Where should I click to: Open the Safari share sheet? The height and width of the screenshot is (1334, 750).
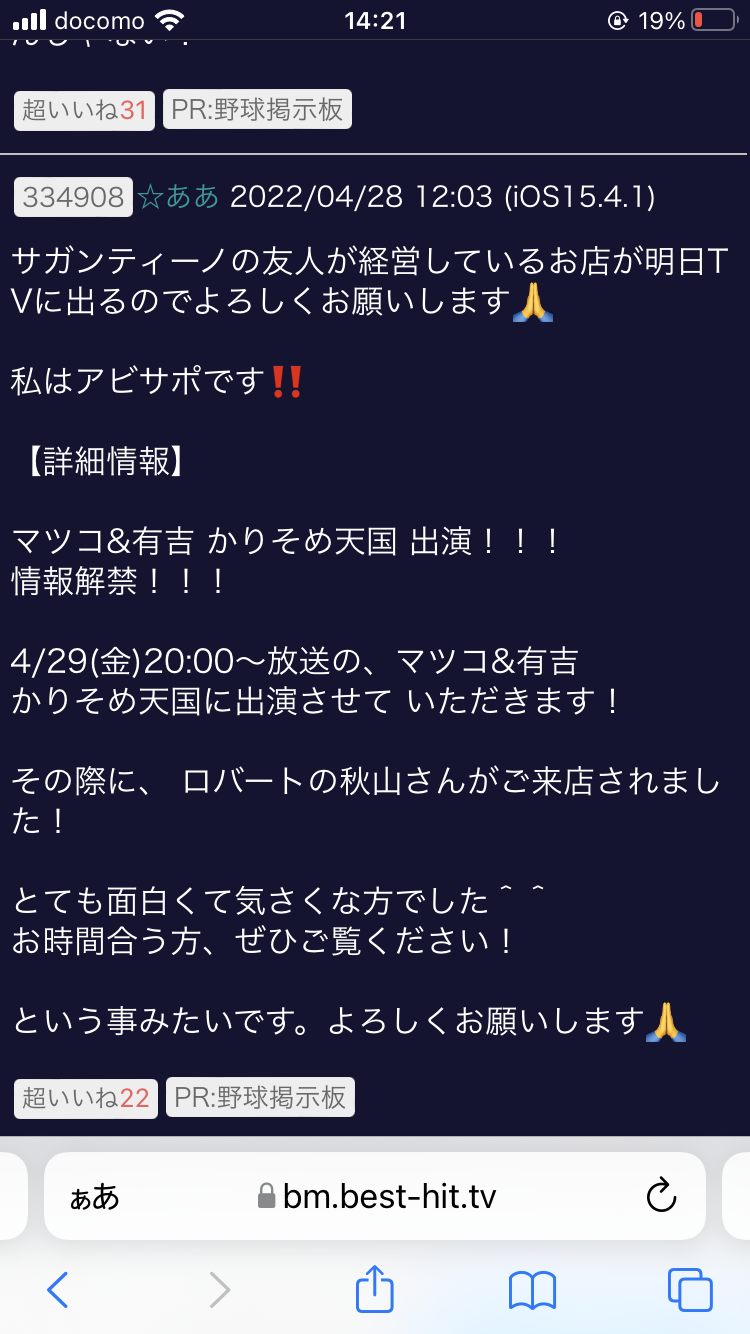375,1288
